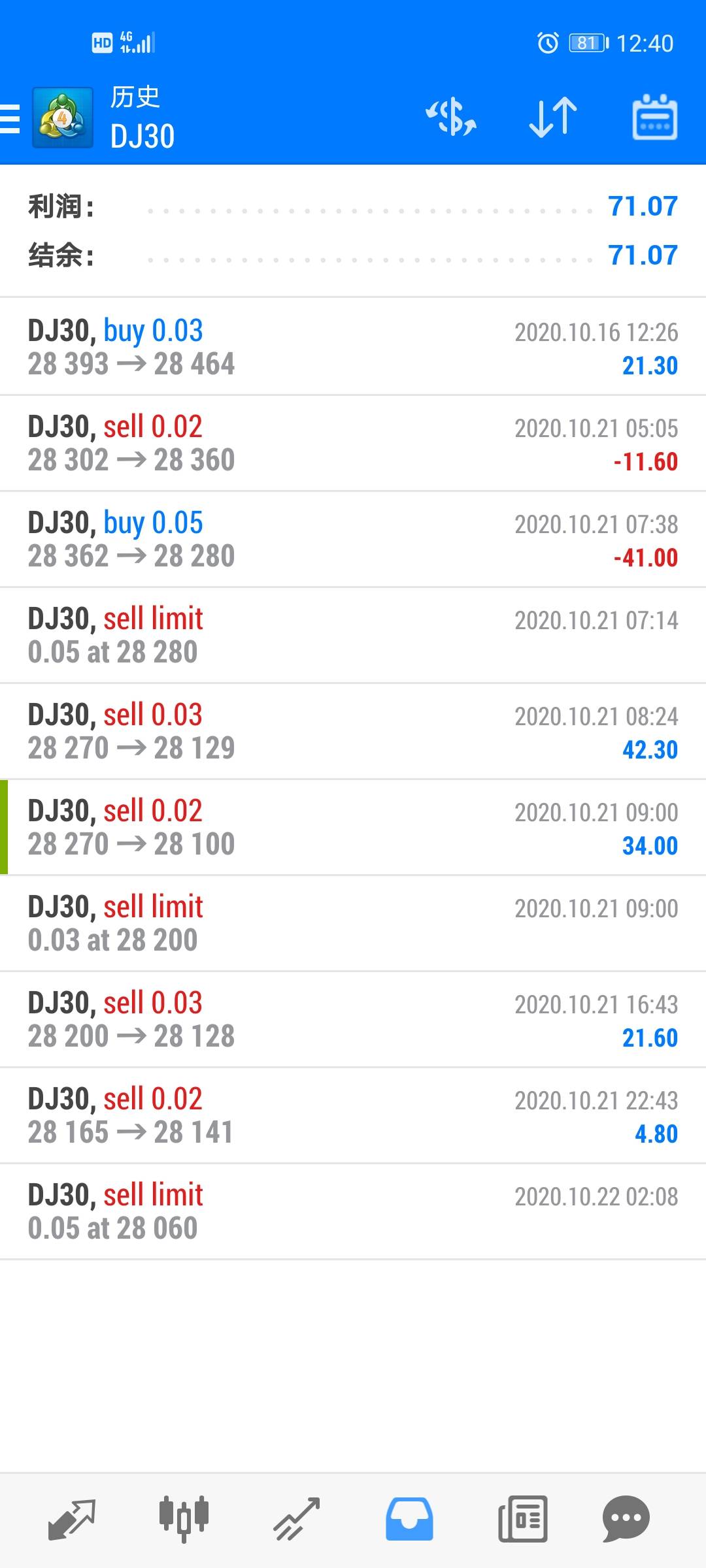Screen dimensions: 706x1568
Task: Open the sell limit 0.05 at 28 280
Action: tap(353, 635)
